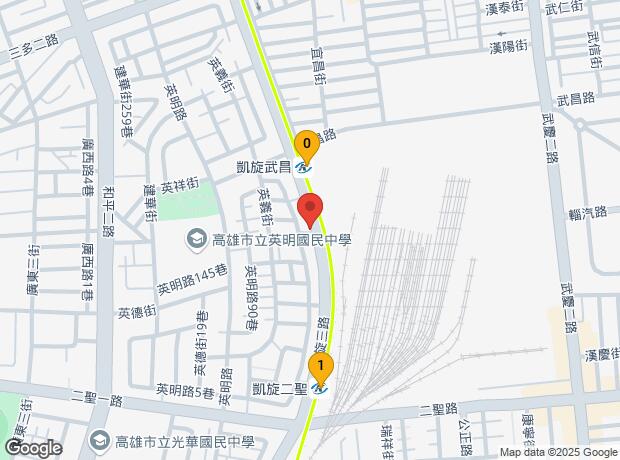The height and width of the screenshot is (460, 620).
Task: Open the 高雄市立英明國民中學 place marker
Action: pos(197,239)
